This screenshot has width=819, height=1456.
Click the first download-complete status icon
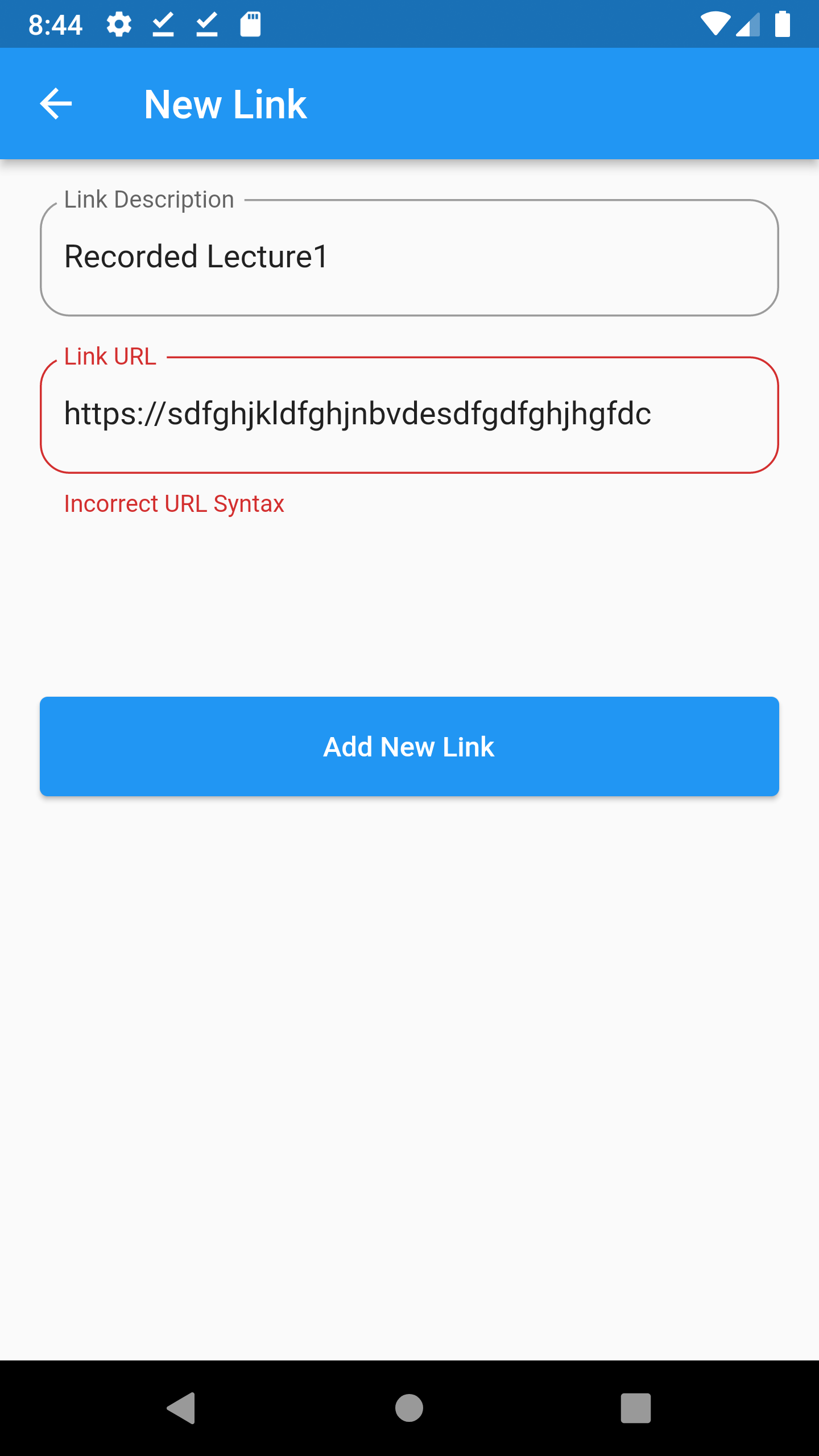tap(163, 24)
